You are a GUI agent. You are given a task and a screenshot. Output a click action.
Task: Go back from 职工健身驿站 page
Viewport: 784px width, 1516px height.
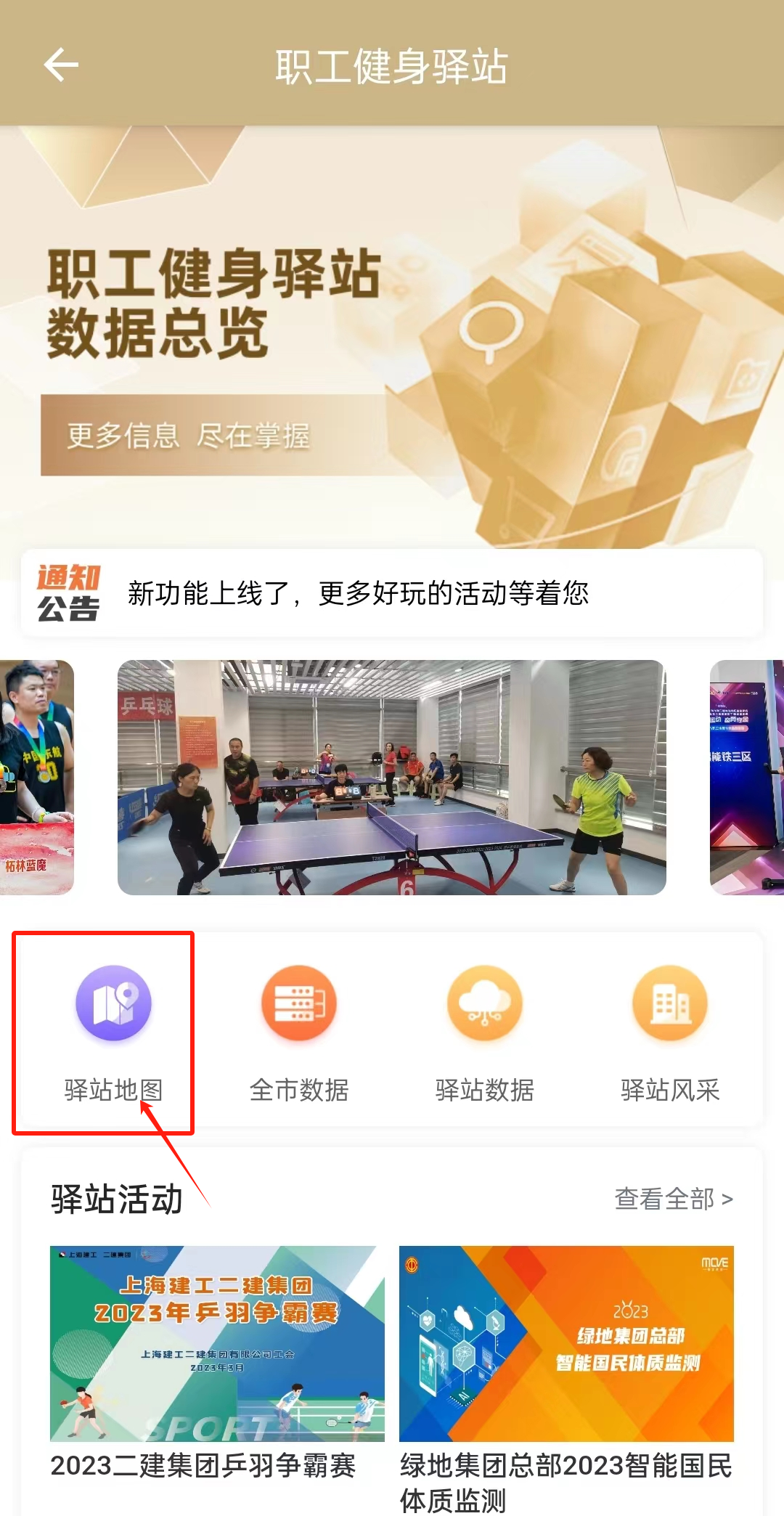61,65
